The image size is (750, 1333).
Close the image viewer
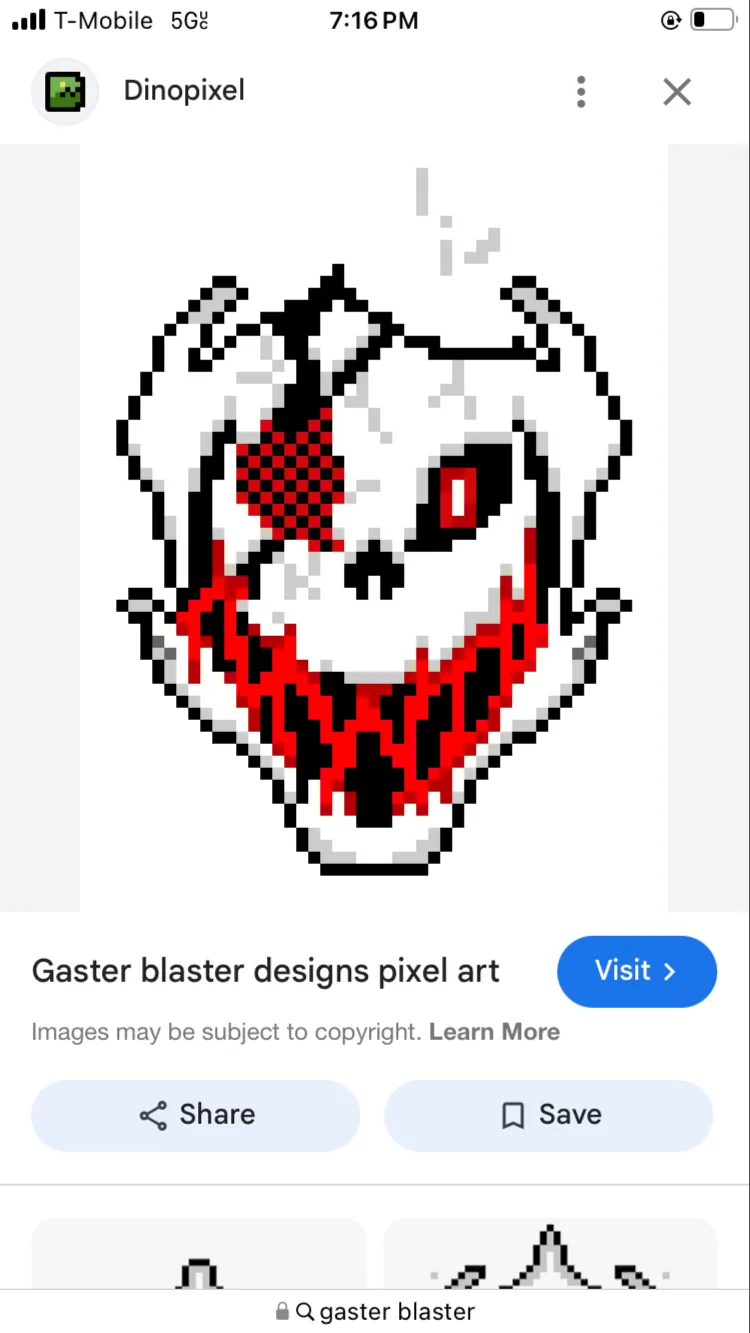pyautogui.click(x=677, y=92)
